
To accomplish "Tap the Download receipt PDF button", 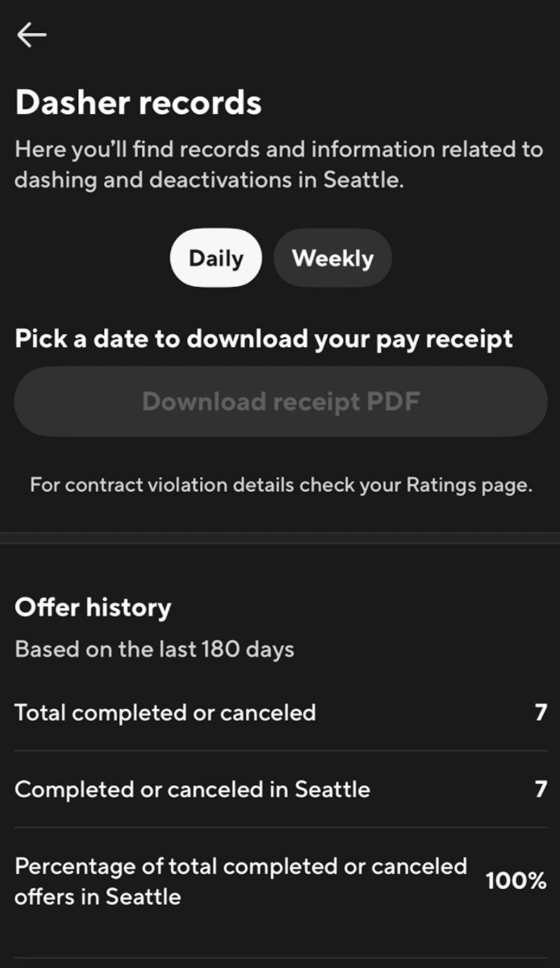I will coord(281,401).
